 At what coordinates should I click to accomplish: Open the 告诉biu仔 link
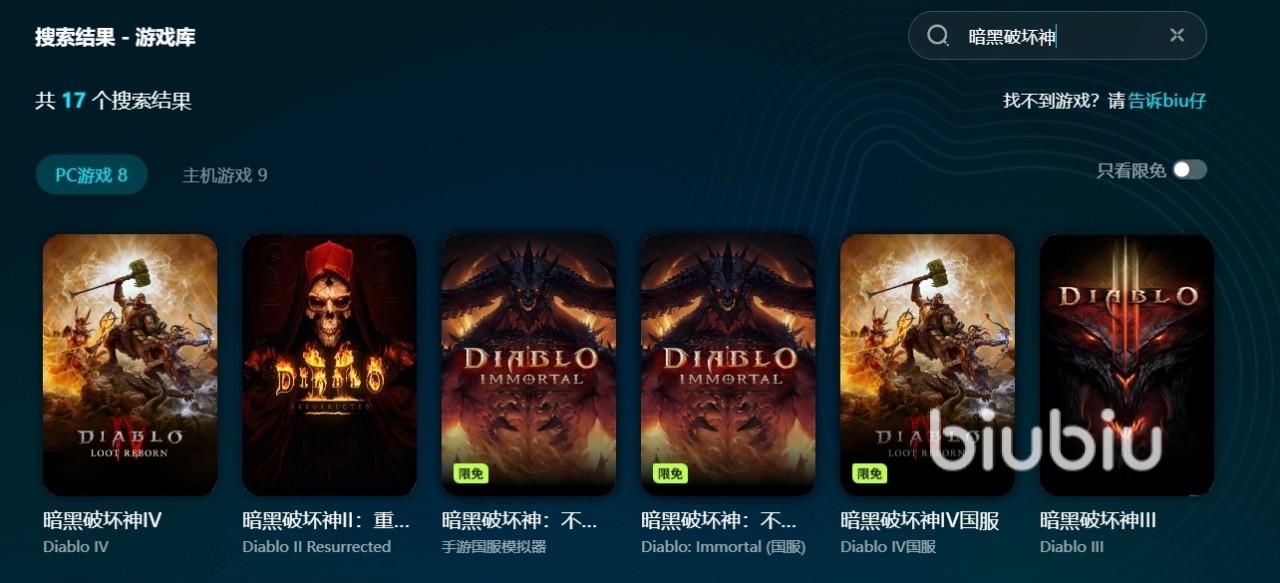(x=1167, y=101)
